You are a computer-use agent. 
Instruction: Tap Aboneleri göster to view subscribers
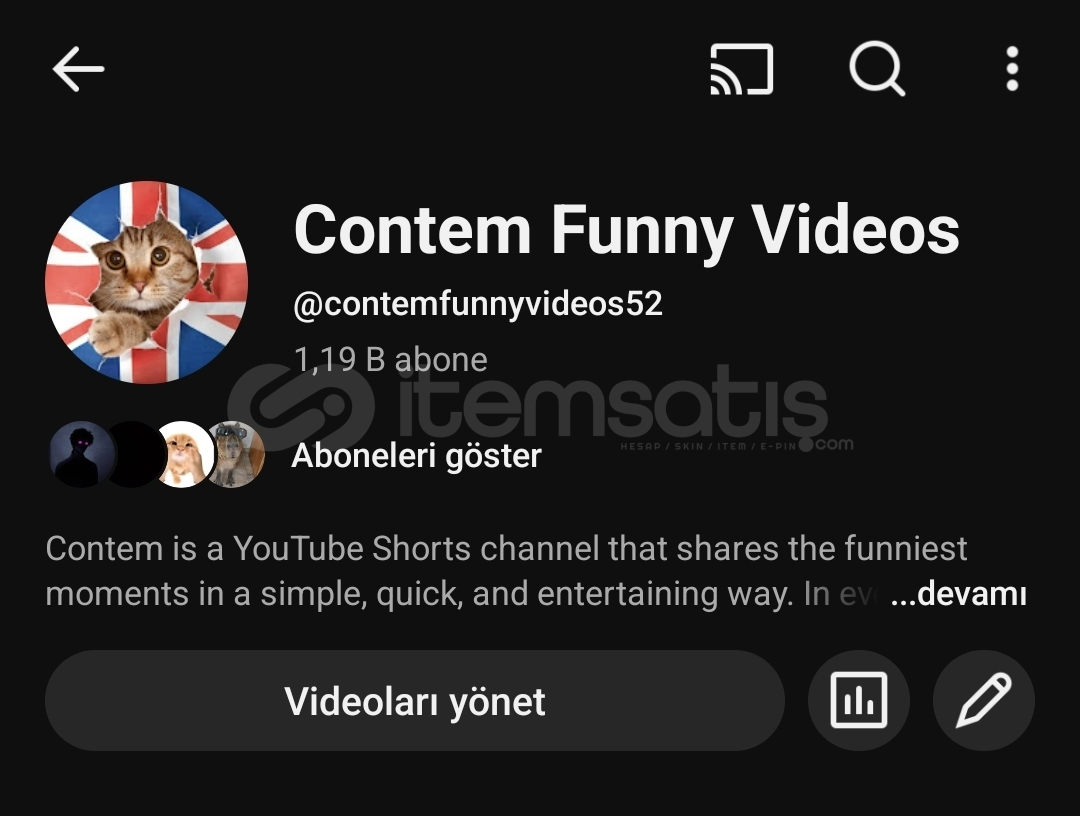(x=416, y=456)
